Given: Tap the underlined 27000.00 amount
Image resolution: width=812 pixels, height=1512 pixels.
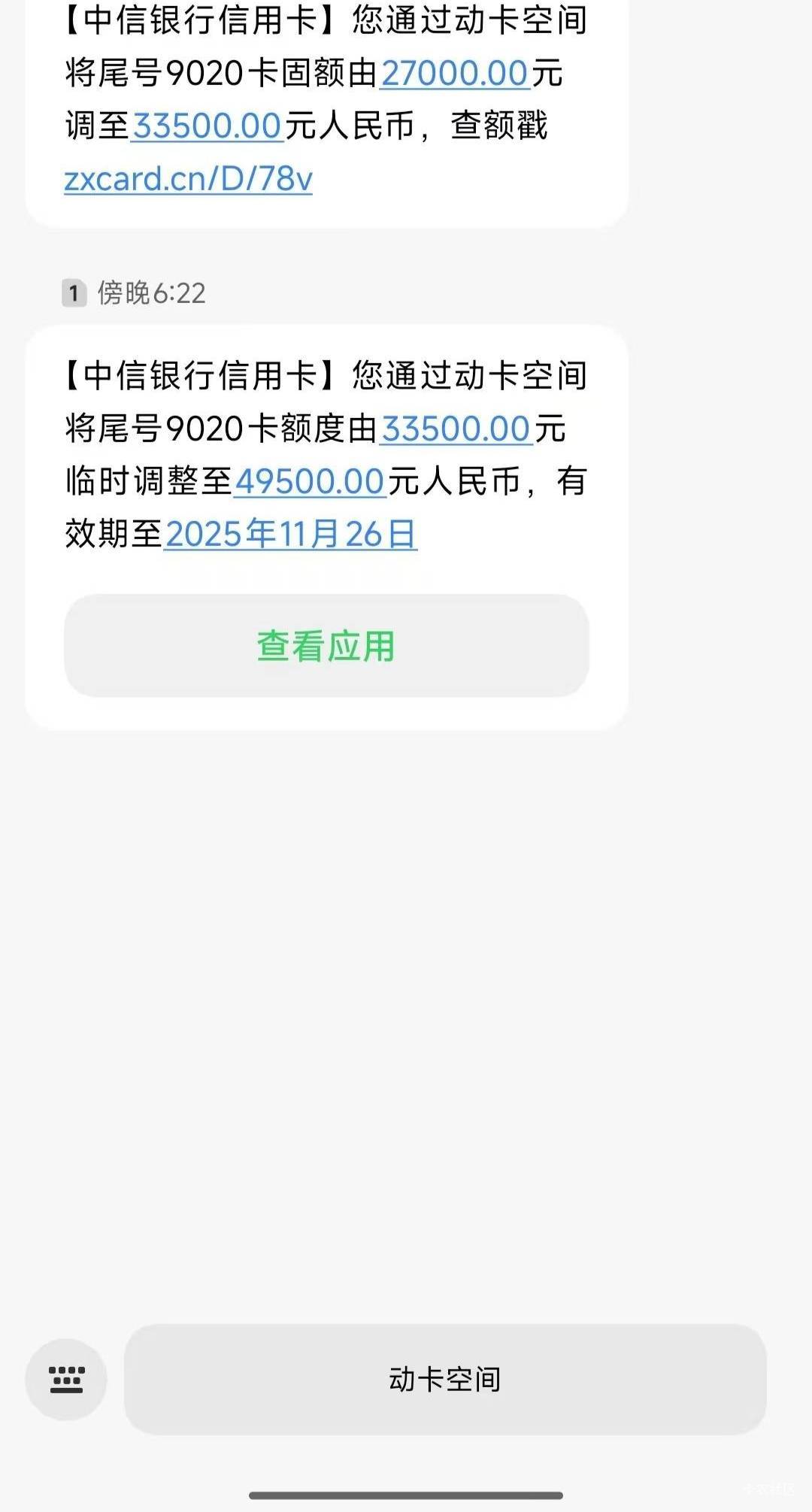Looking at the screenshot, I should (455, 74).
